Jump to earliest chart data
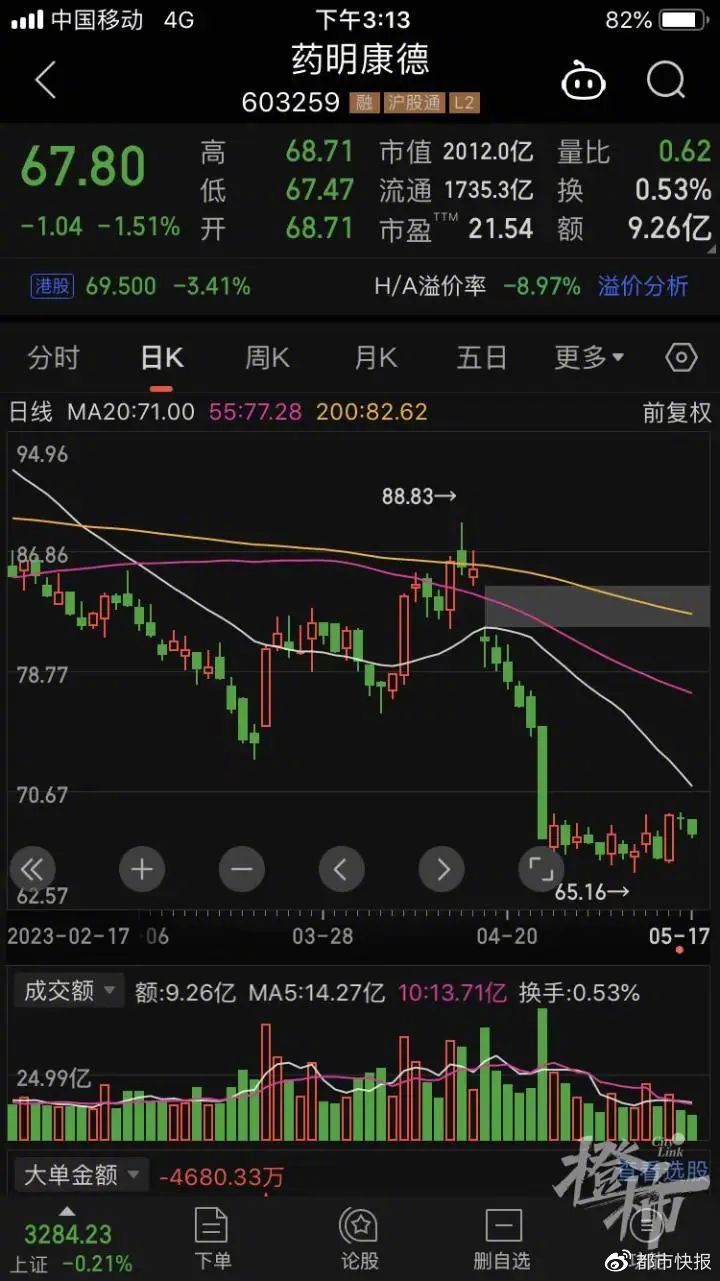 click(x=32, y=869)
